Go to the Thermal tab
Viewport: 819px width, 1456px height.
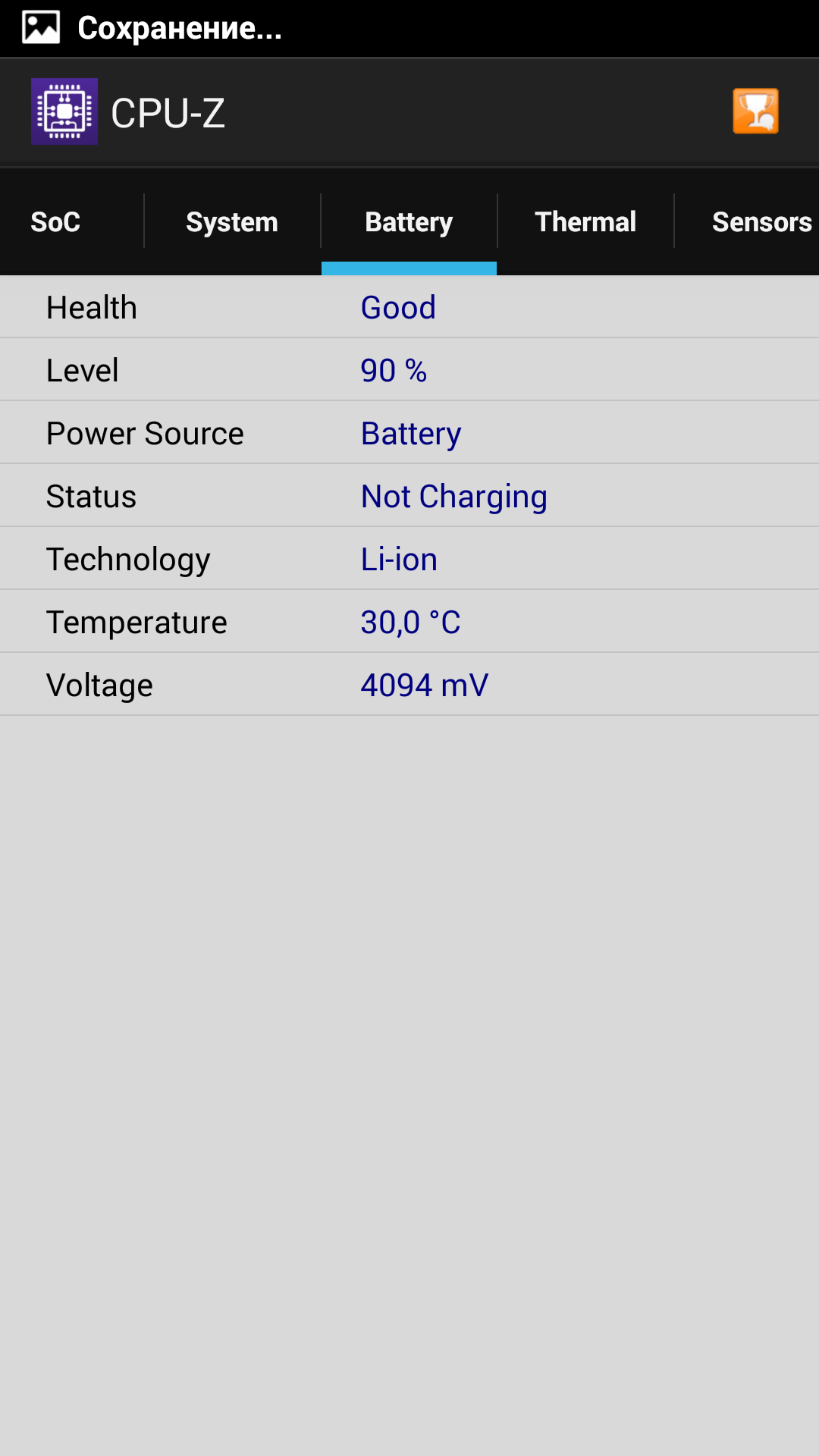pos(585,221)
